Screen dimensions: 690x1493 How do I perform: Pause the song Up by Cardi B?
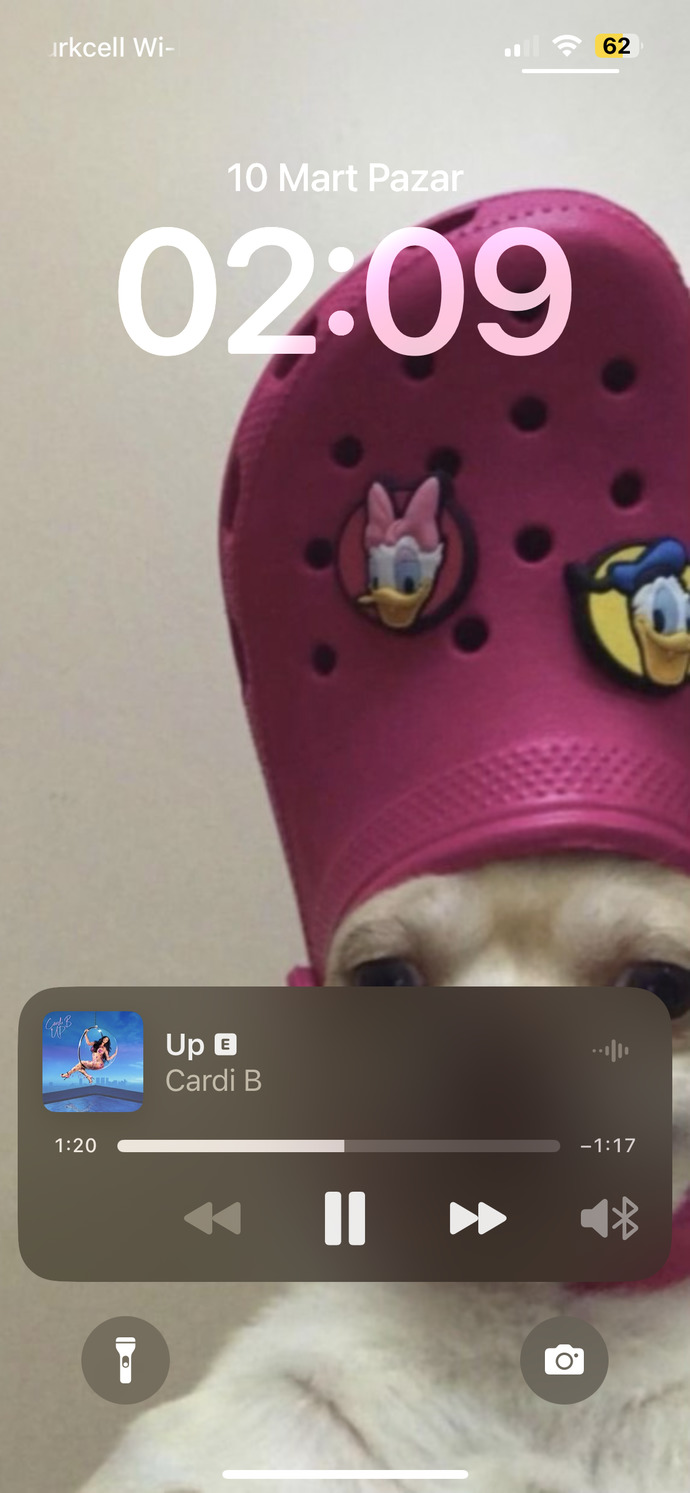coord(345,1218)
